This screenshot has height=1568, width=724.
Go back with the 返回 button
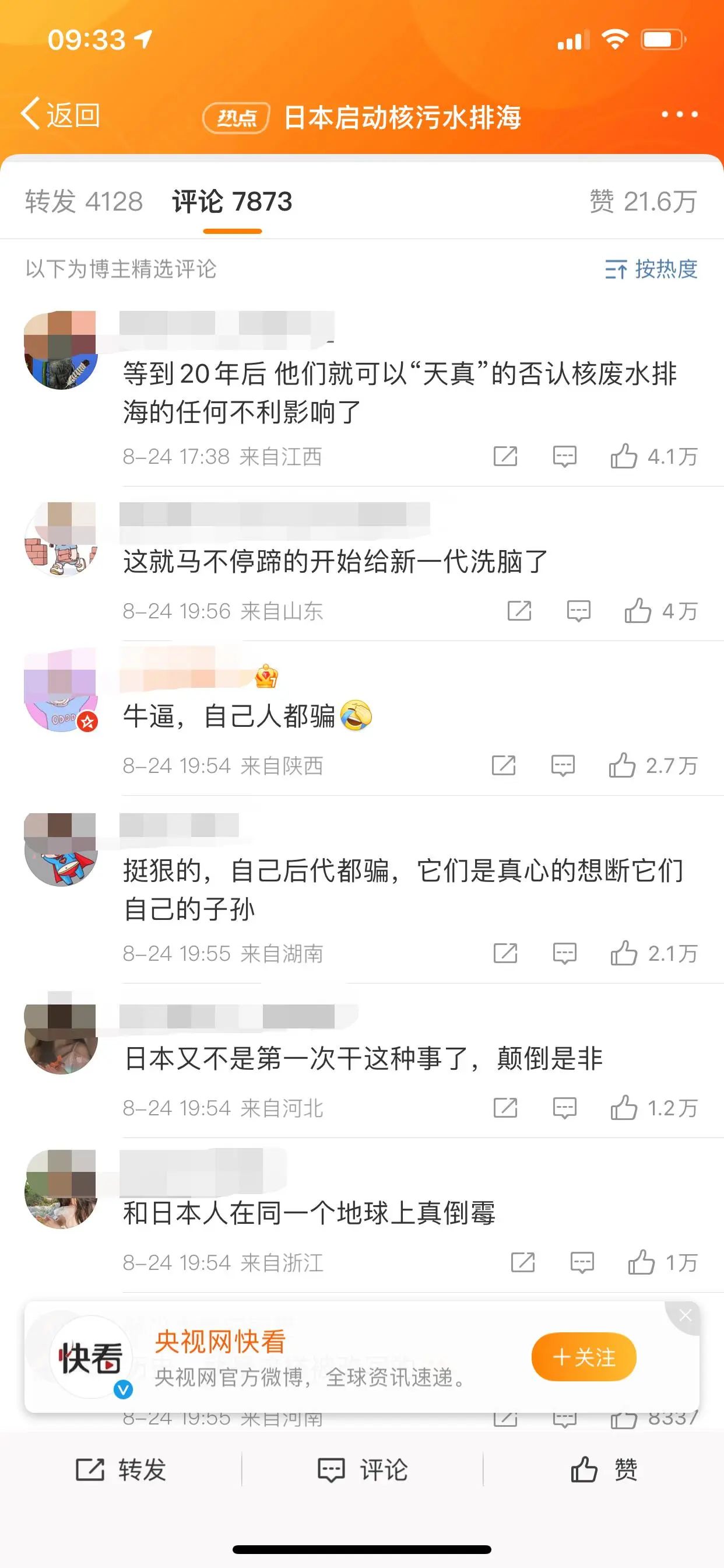(61, 114)
